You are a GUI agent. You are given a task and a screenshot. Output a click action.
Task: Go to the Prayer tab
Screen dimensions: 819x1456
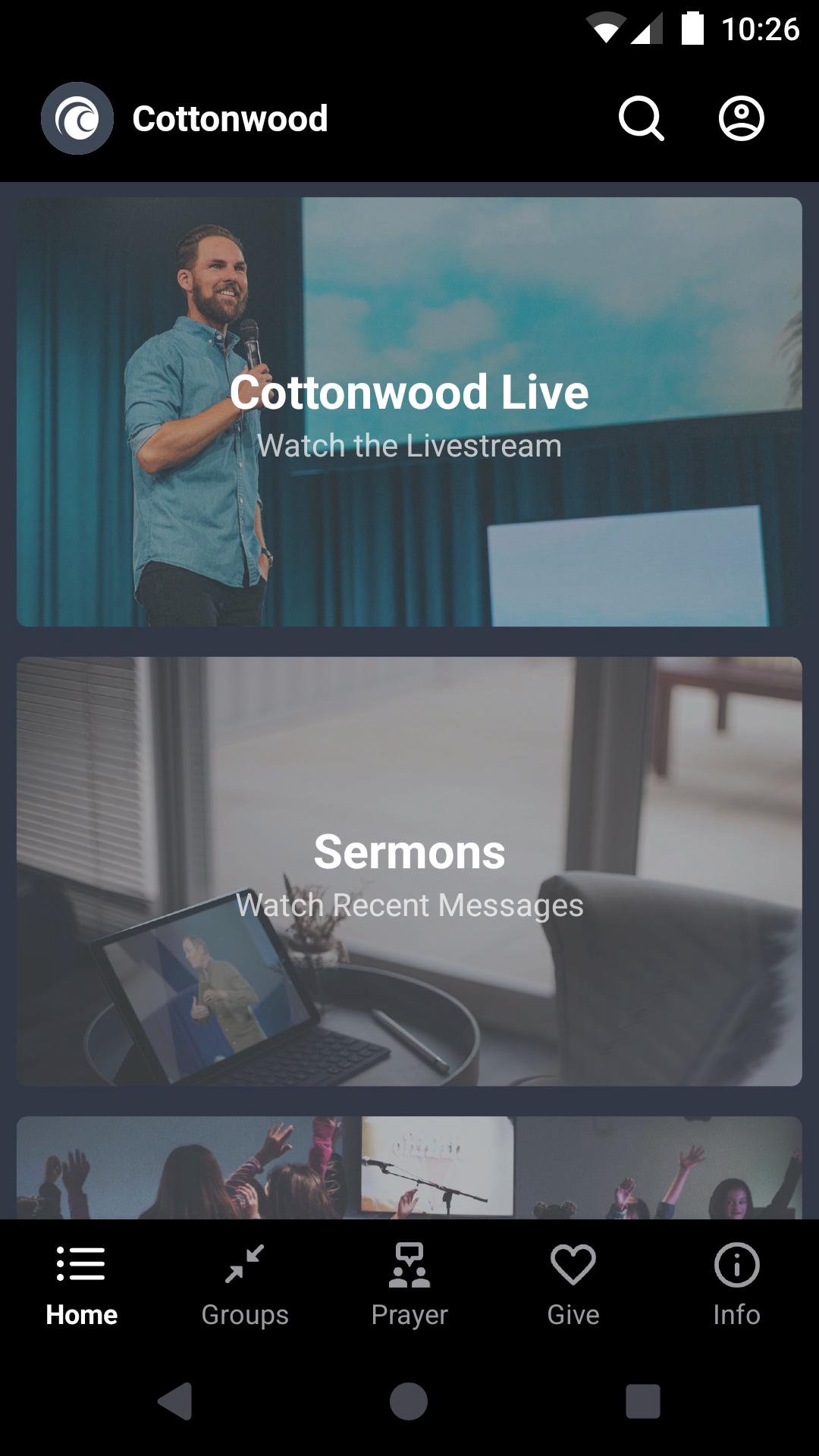tap(409, 1284)
